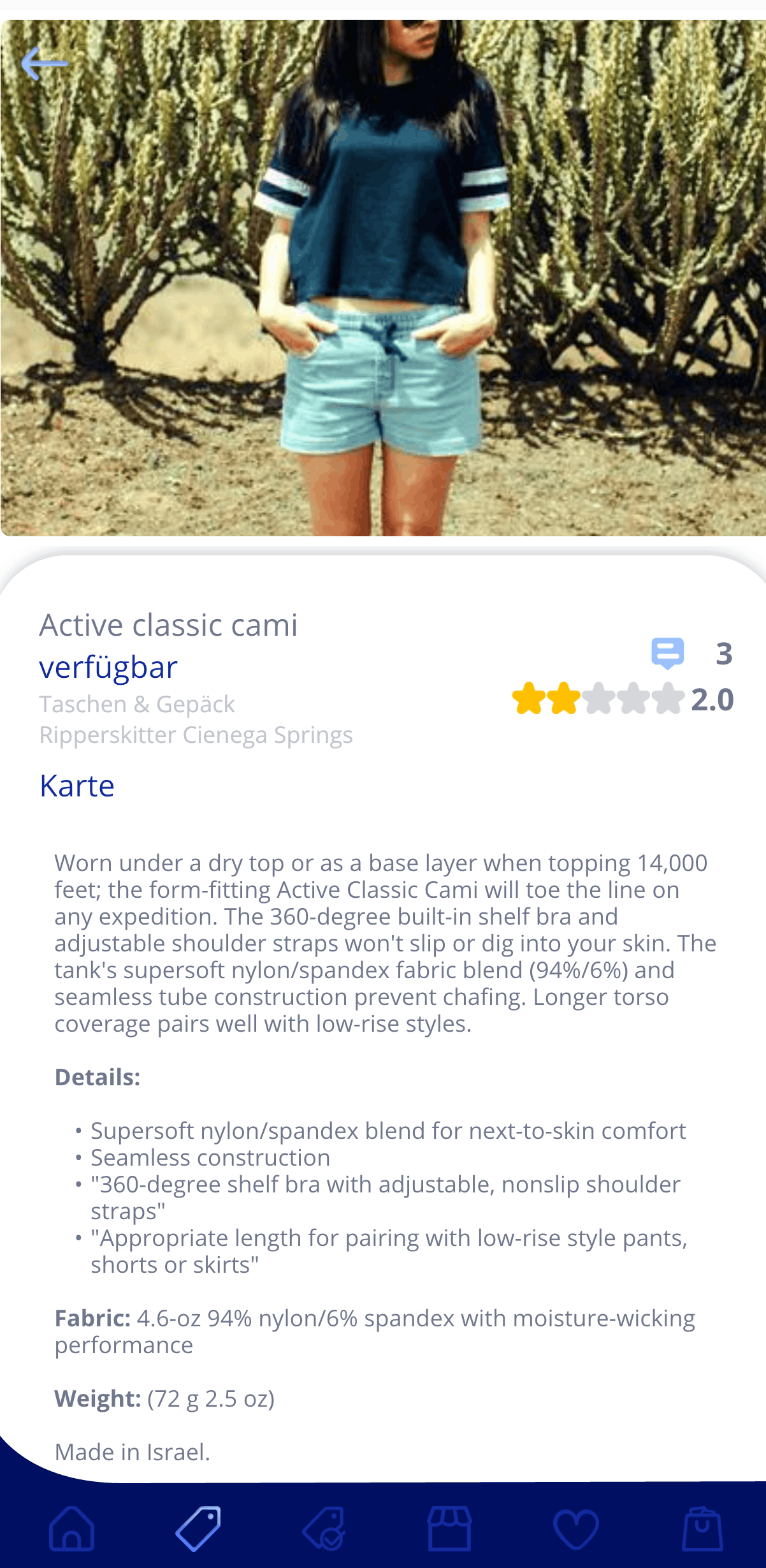766x1568 pixels.
Task: View seller Ripperskitter Cienega Springs
Action: click(x=196, y=735)
